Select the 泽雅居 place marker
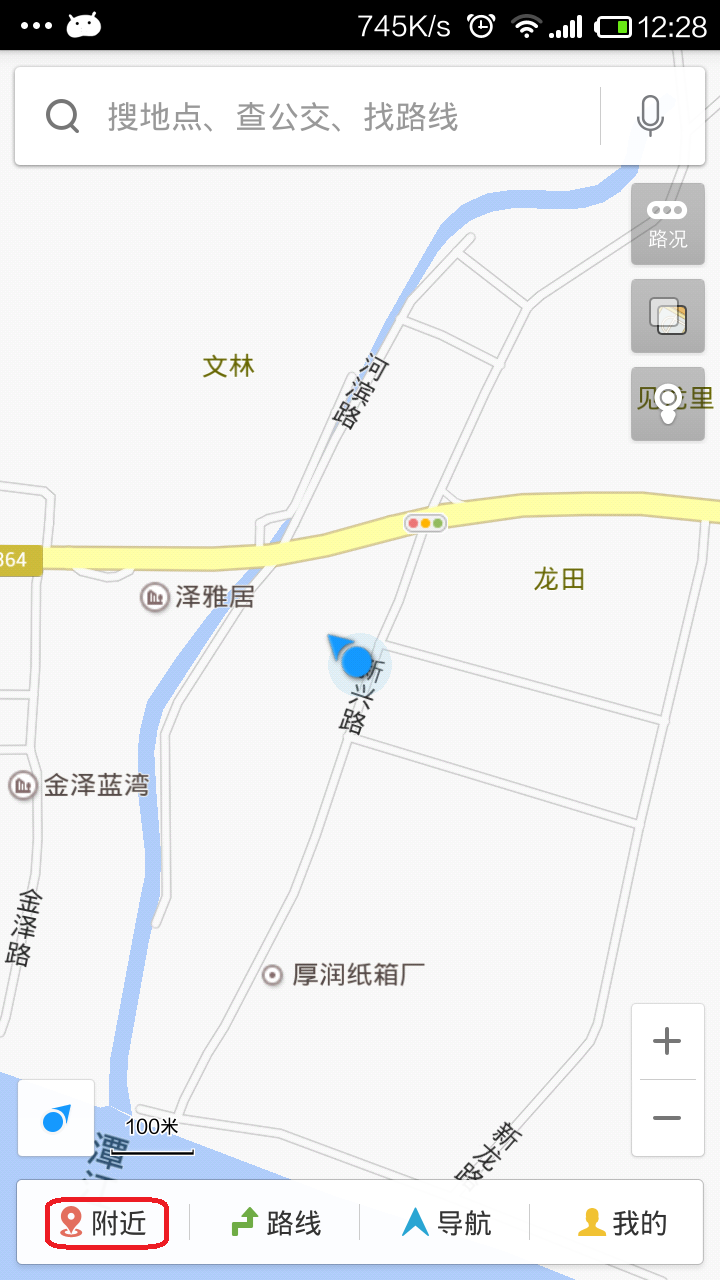The height and width of the screenshot is (1280, 720). point(155,598)
